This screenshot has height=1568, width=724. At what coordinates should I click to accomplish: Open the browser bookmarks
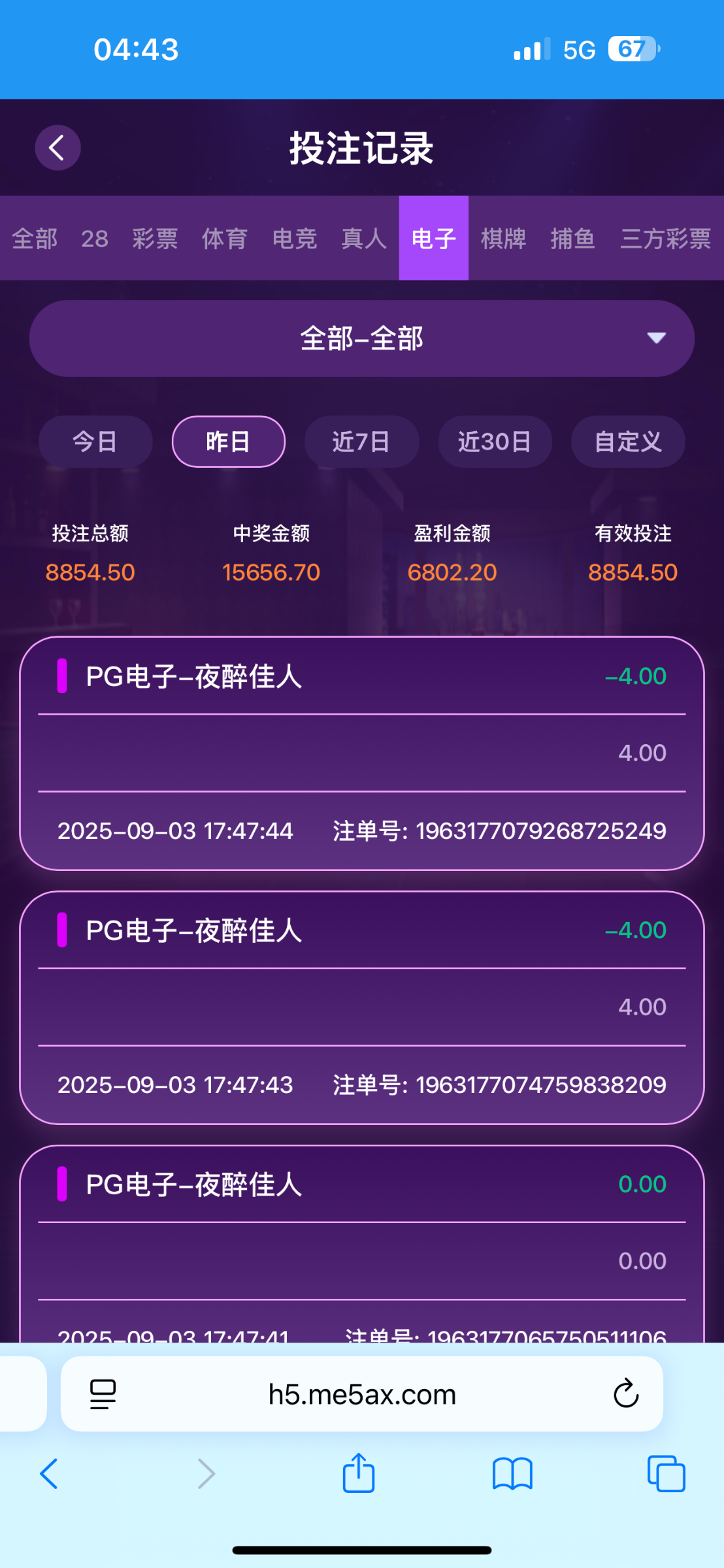point(512,1474)
